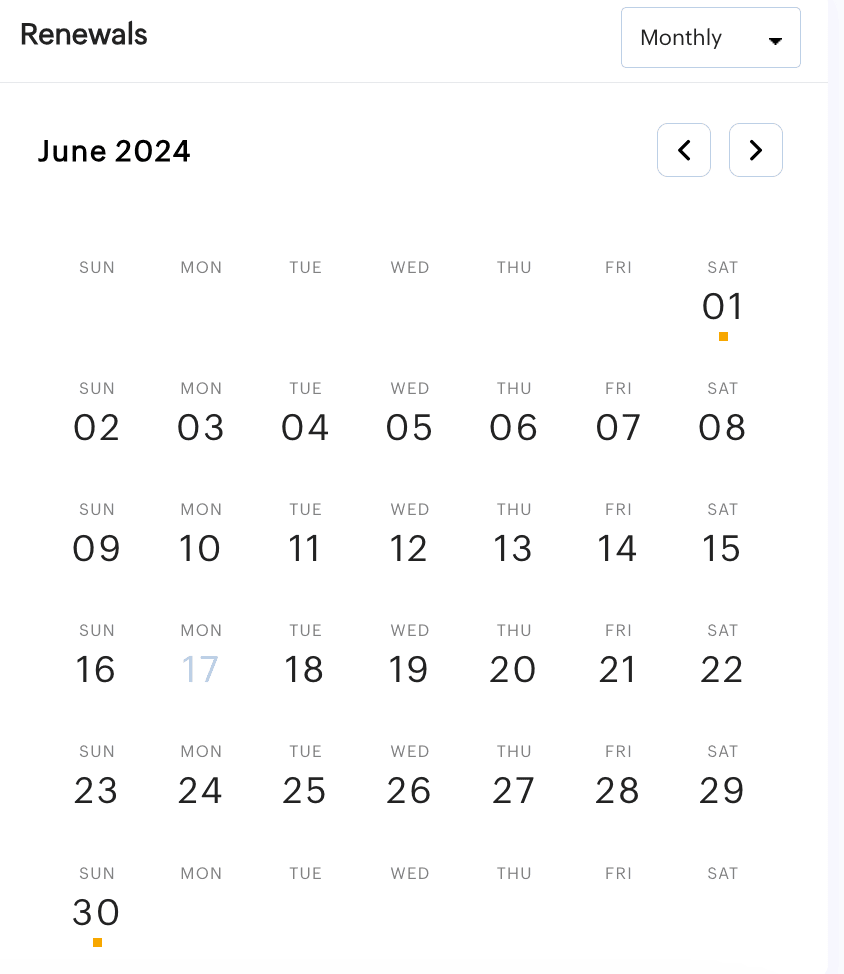Select Monday June 03
The width and height of the screenshot is (844, 974).
tap(200, 428)
